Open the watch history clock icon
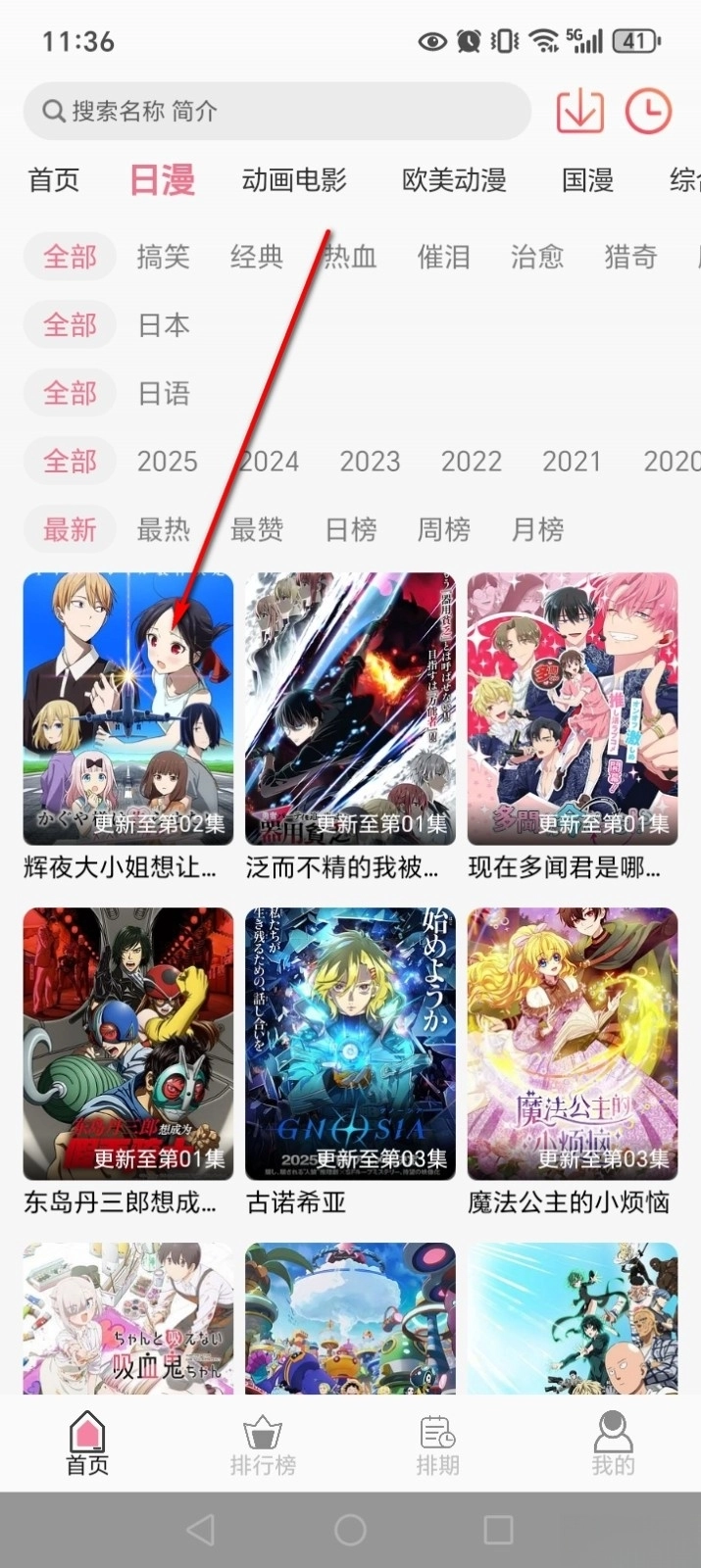 pyautogui.click(x=648, y=111)
